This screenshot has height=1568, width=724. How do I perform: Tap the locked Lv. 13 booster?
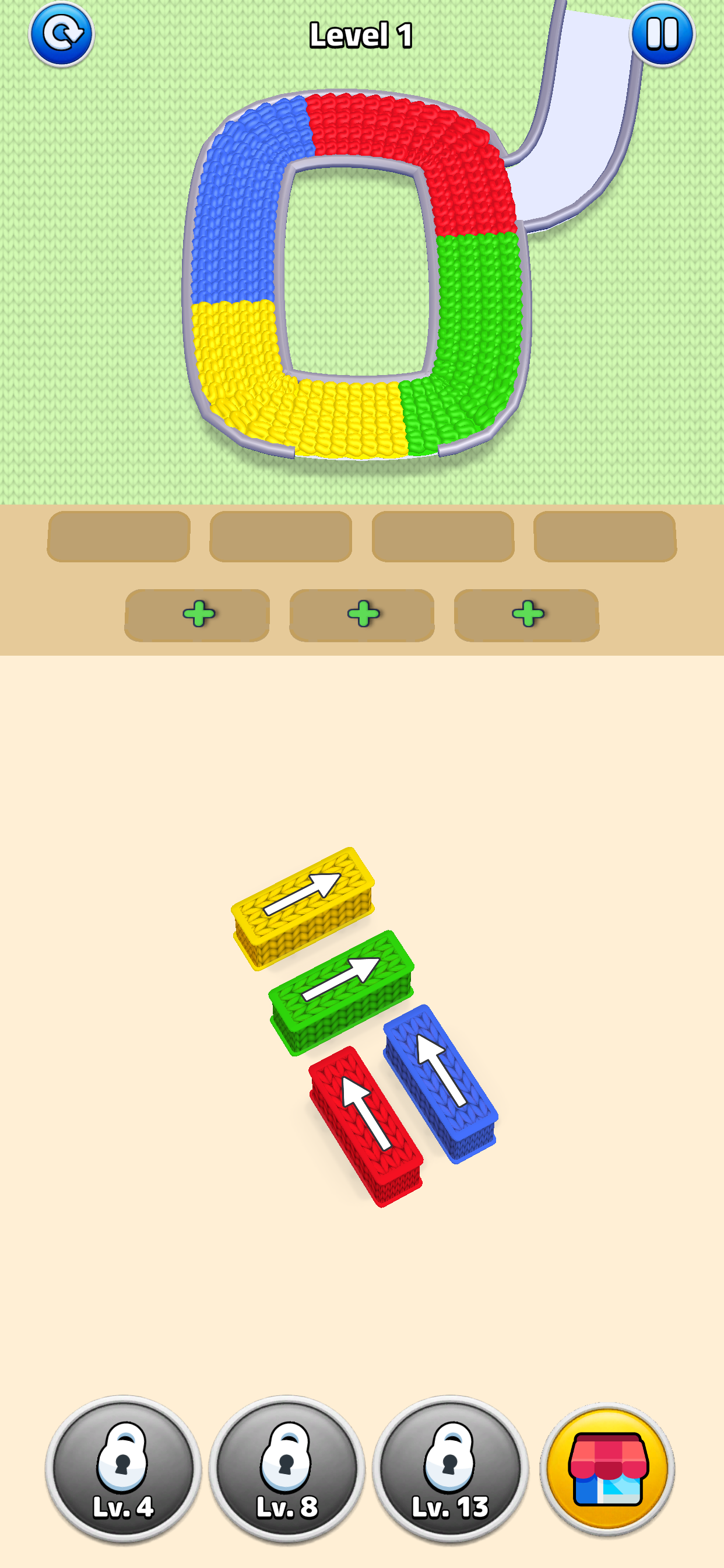[450, 1469]
